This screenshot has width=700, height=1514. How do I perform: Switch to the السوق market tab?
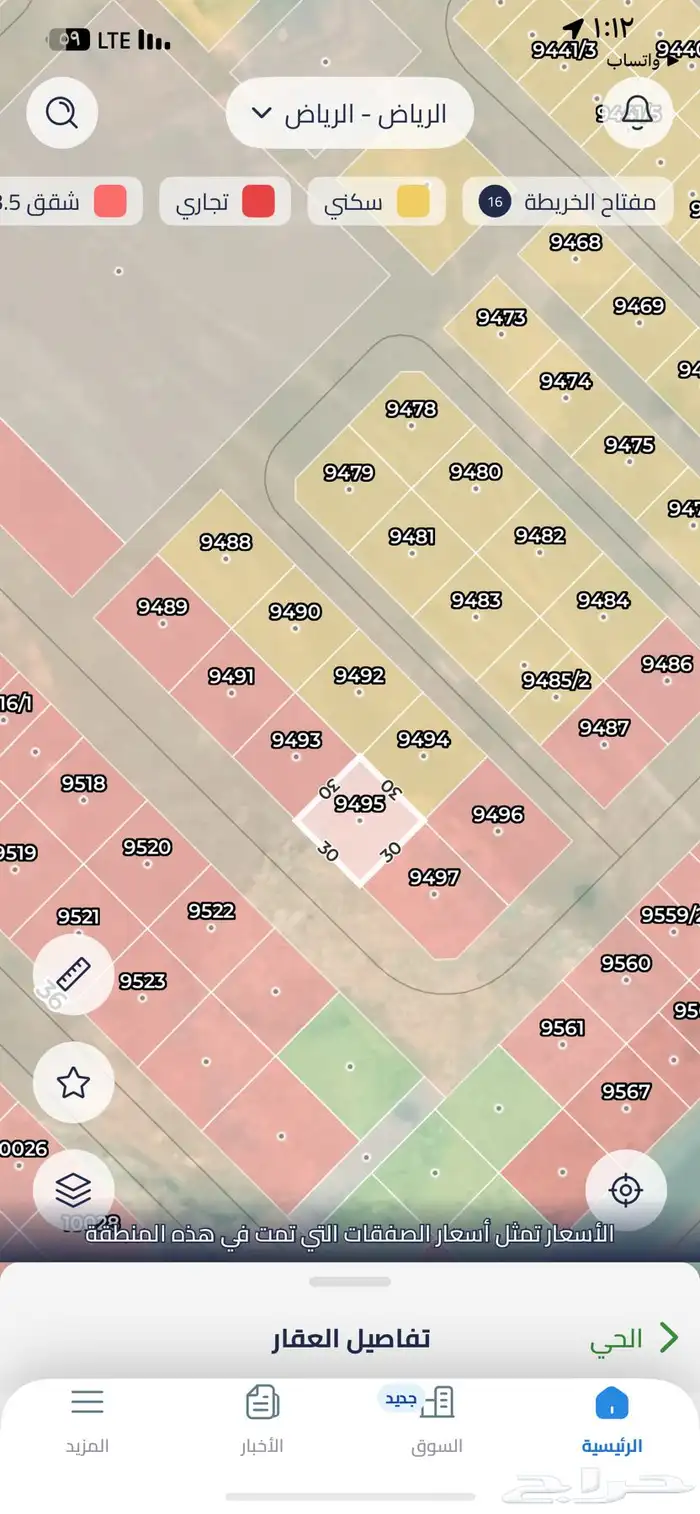click(x=437, y=1420)
